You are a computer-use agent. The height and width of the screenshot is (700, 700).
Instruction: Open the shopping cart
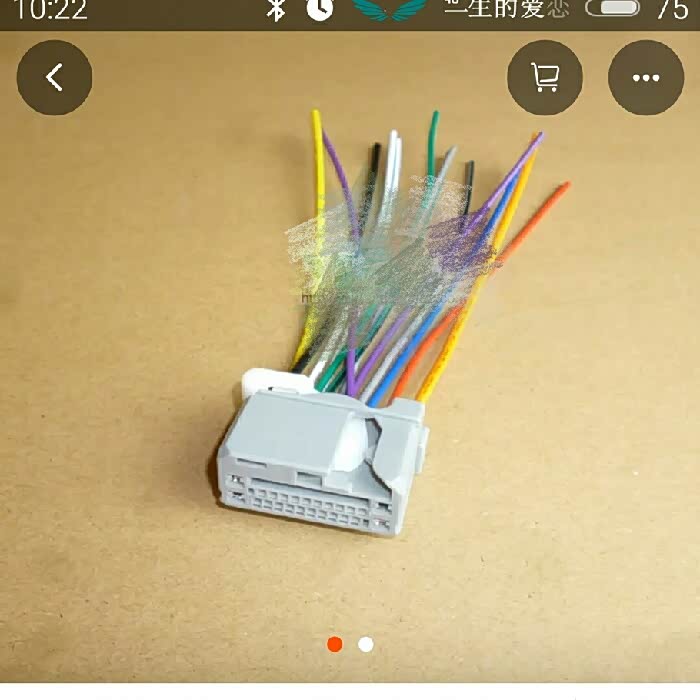click(545, 78)
